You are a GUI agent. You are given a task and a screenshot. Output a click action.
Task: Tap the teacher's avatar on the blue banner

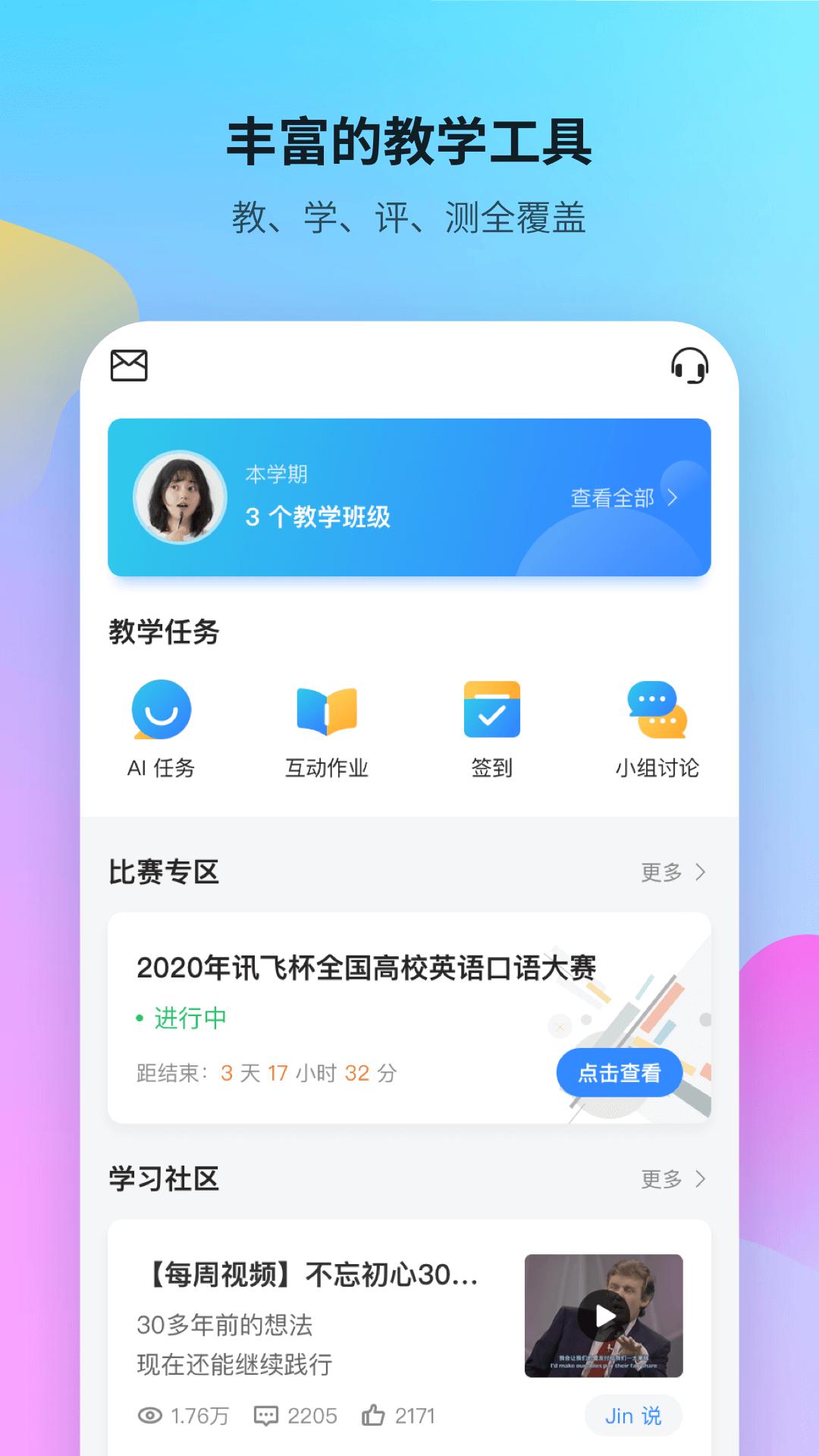(180, 497)
